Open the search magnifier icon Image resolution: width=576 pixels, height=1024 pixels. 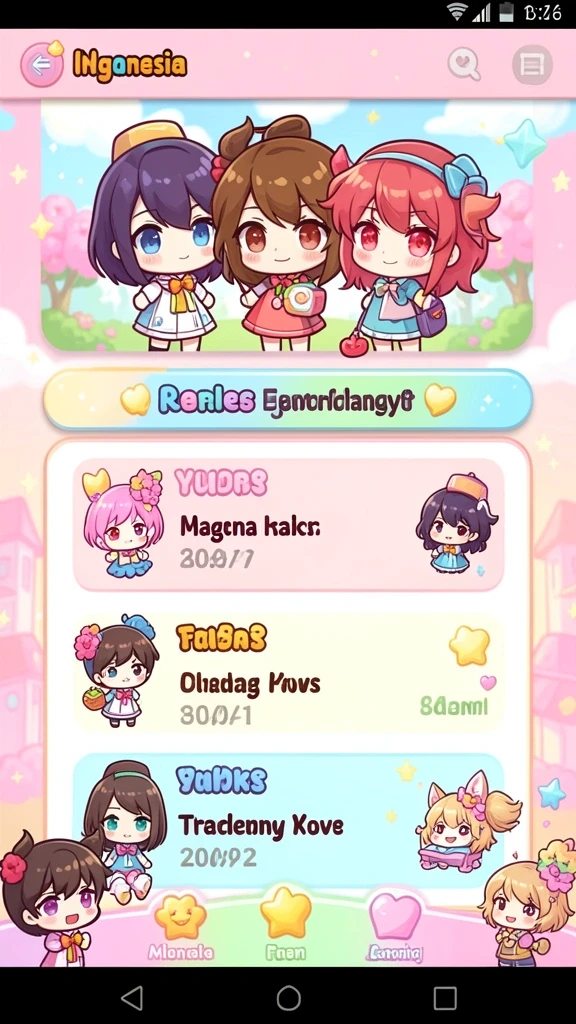[x=464, y=64]
